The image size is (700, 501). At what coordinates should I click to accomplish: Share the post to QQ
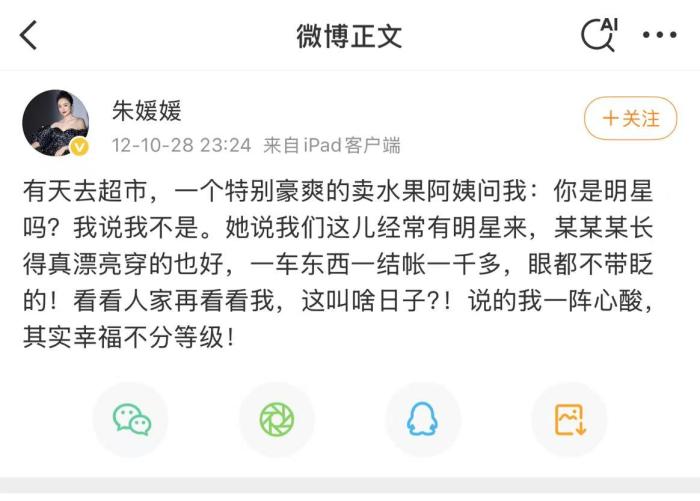point(422,420)
